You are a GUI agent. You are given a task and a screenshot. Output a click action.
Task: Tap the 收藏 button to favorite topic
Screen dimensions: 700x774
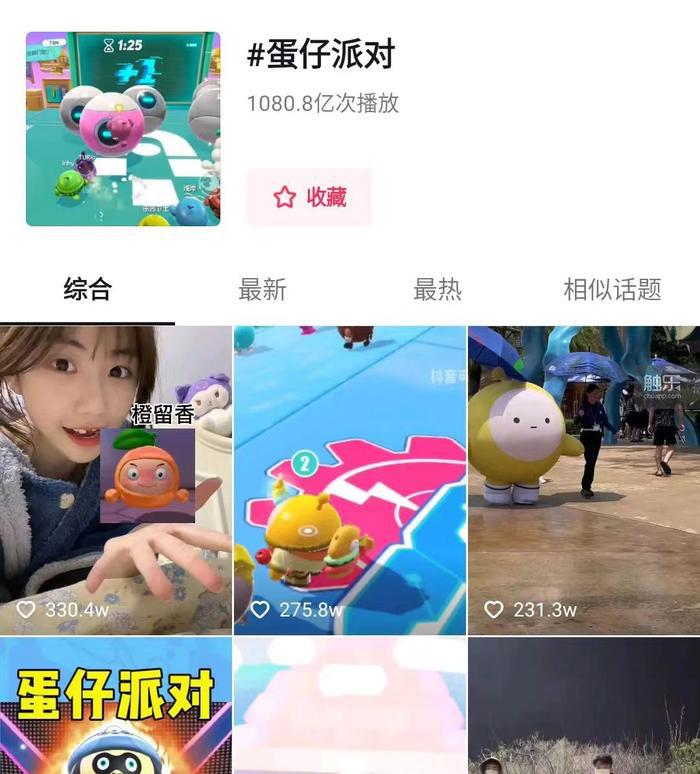coord(309,197)
